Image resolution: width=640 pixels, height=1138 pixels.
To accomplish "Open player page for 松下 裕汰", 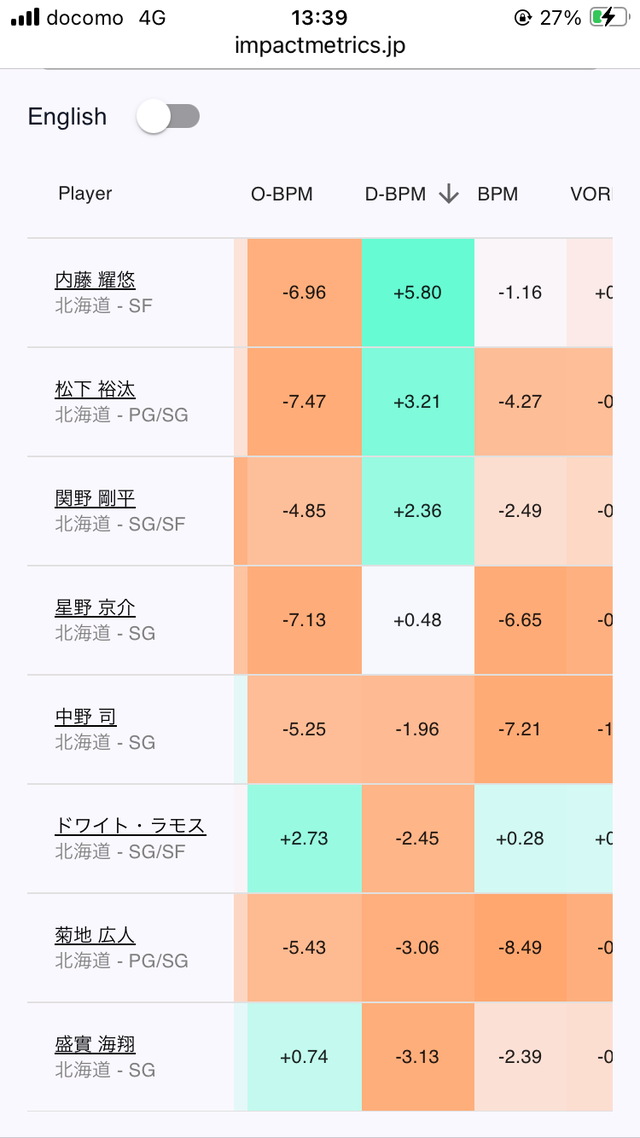I will [x=95, y=389].
